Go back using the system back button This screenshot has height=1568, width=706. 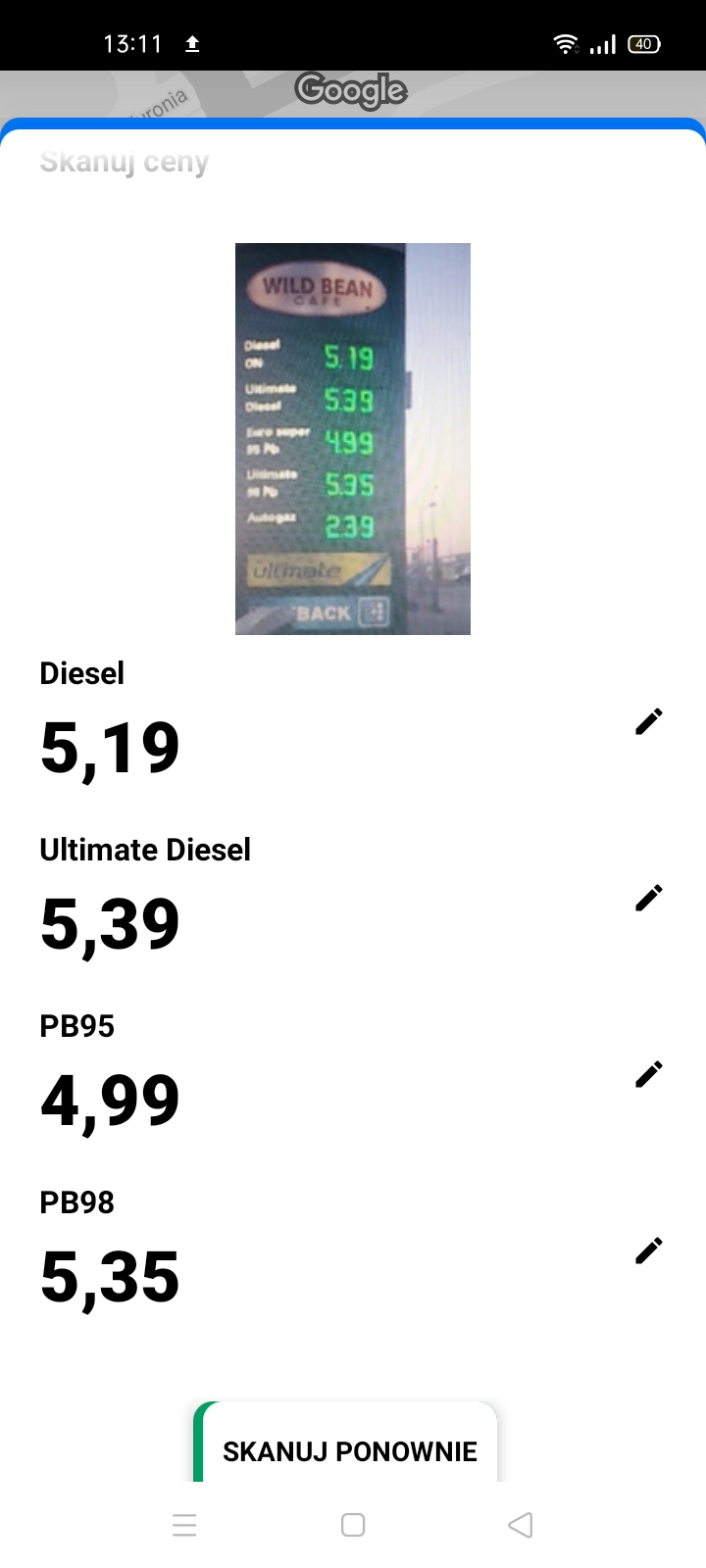(x=521, y=1525)
